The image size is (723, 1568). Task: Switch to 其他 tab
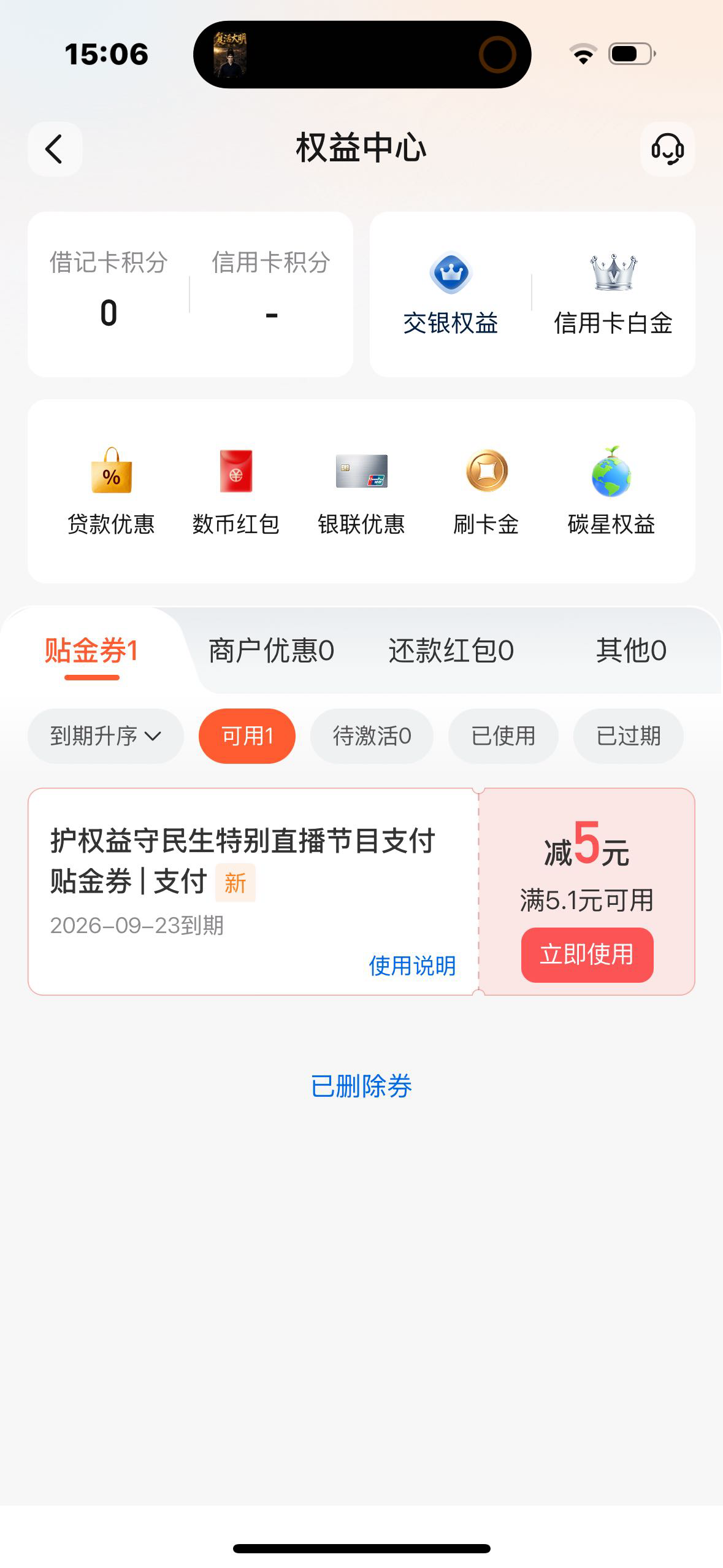click(631, 650)
